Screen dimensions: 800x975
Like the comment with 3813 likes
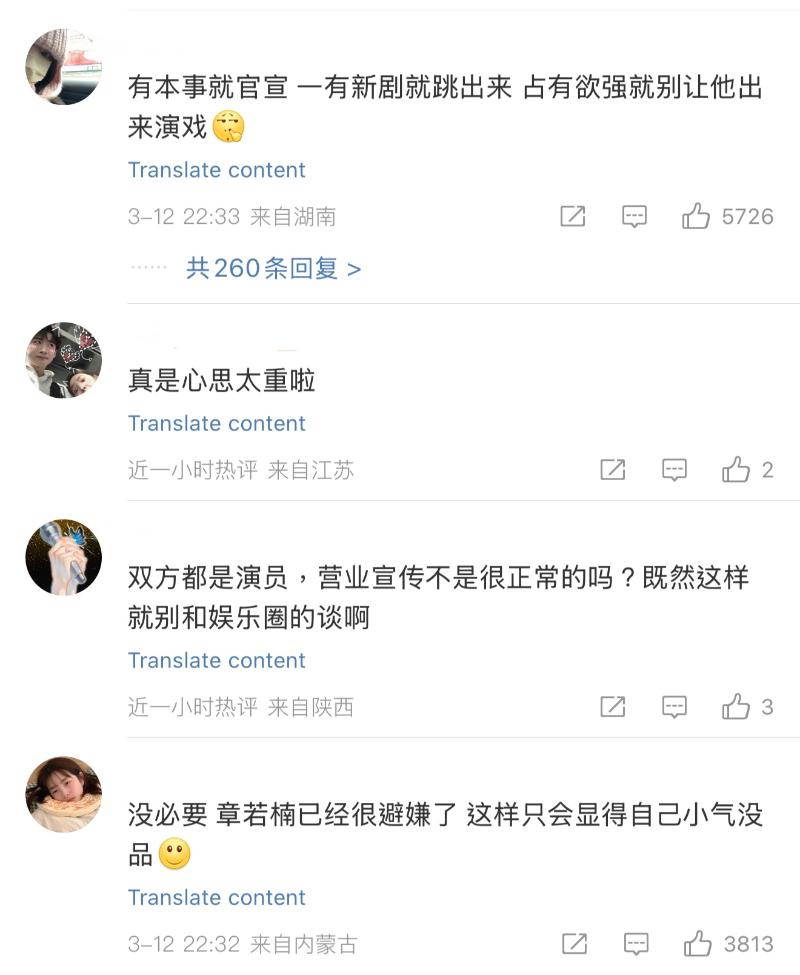[x=696, y=943]
